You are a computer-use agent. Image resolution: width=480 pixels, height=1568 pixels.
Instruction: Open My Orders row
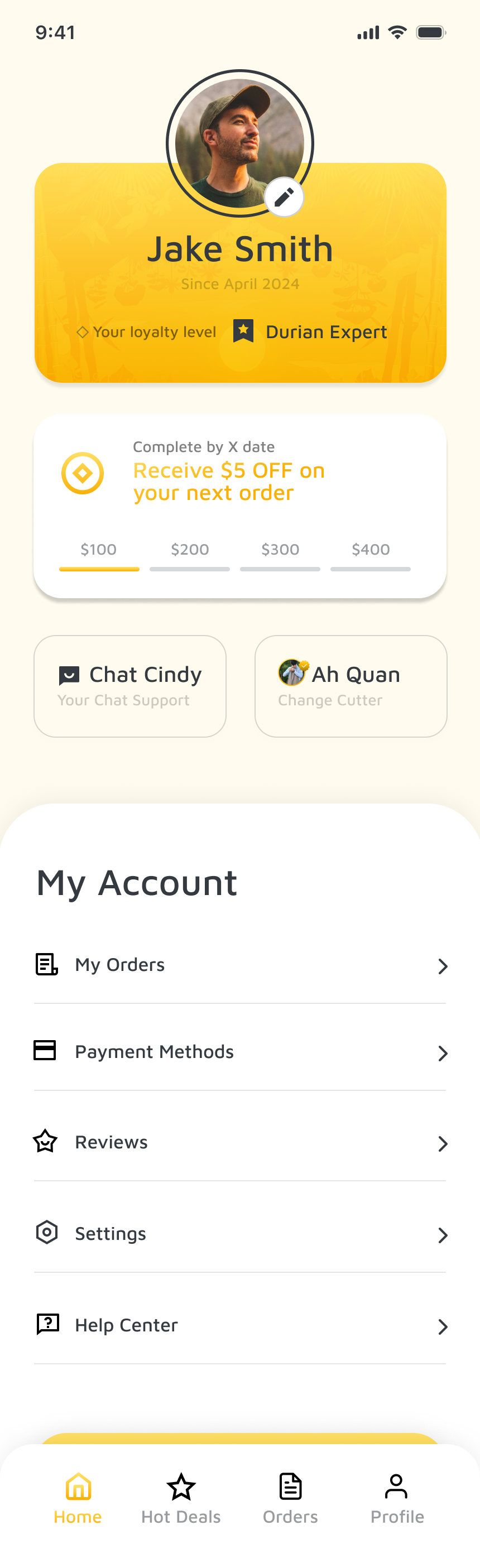240,965
